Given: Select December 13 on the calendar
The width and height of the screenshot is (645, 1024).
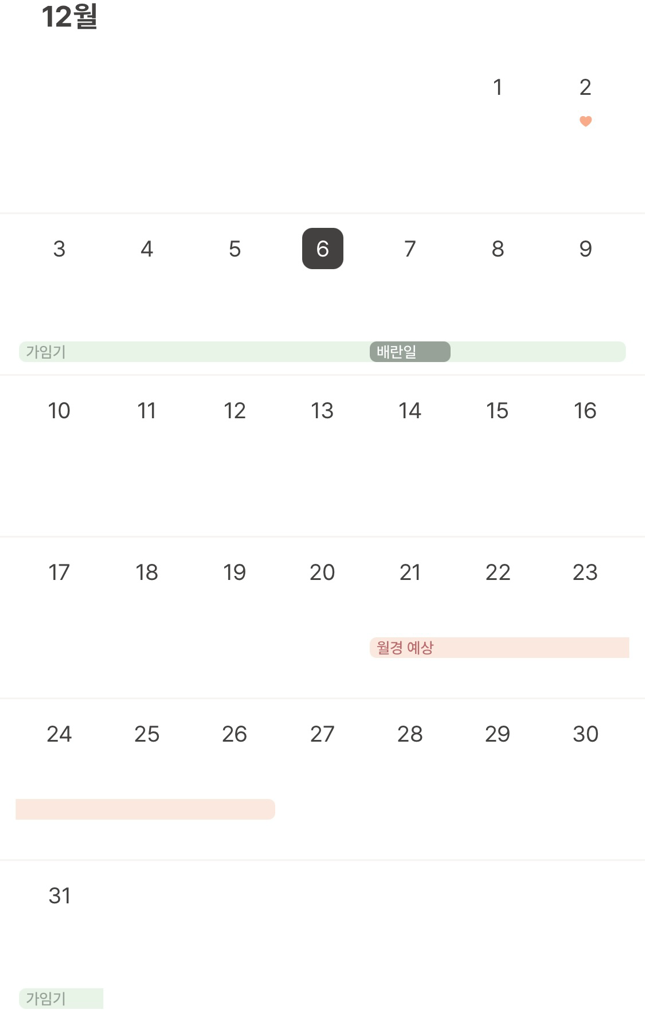Looking at the screenshot, I should 322,411.
